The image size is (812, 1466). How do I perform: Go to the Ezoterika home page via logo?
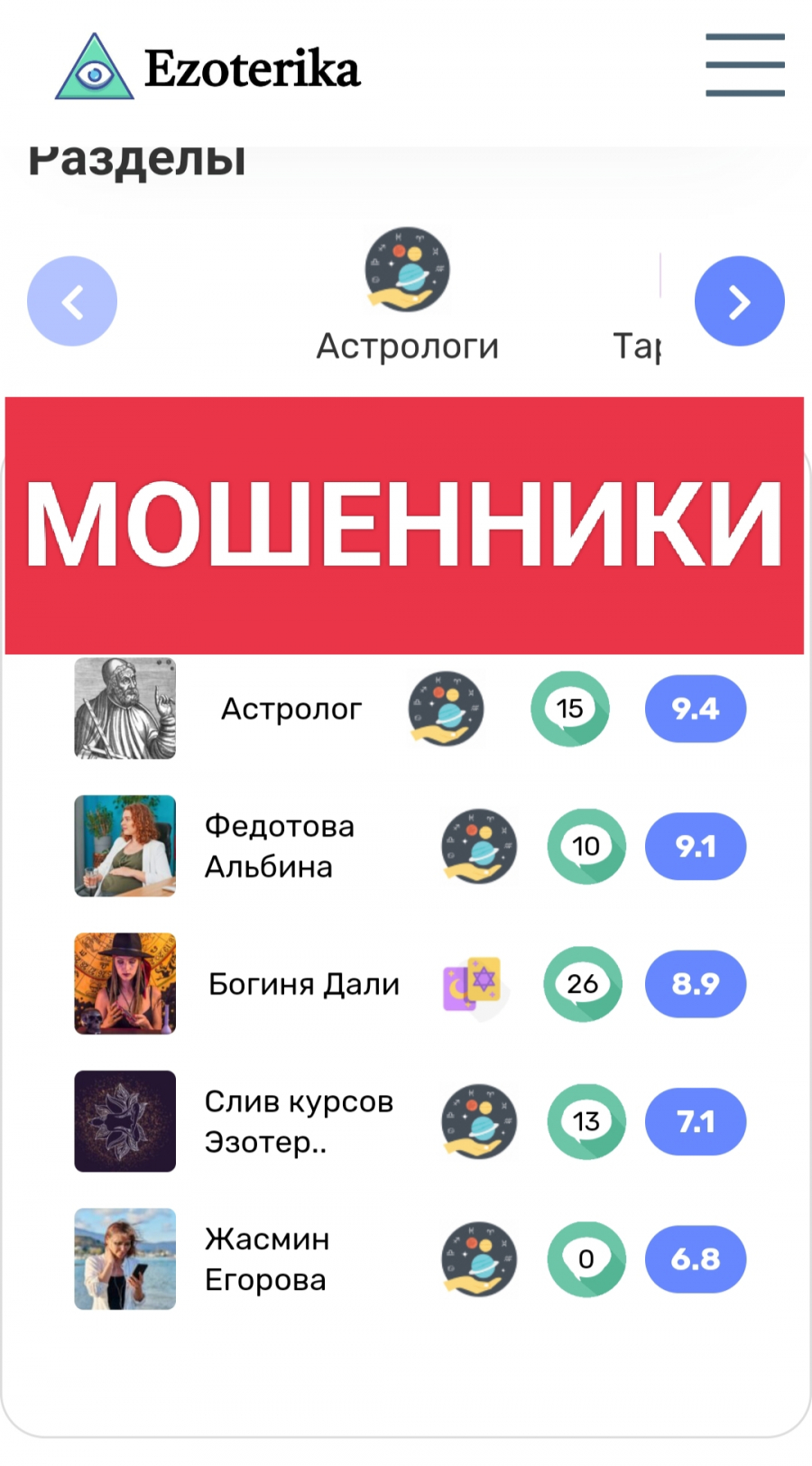coord(208,68)
